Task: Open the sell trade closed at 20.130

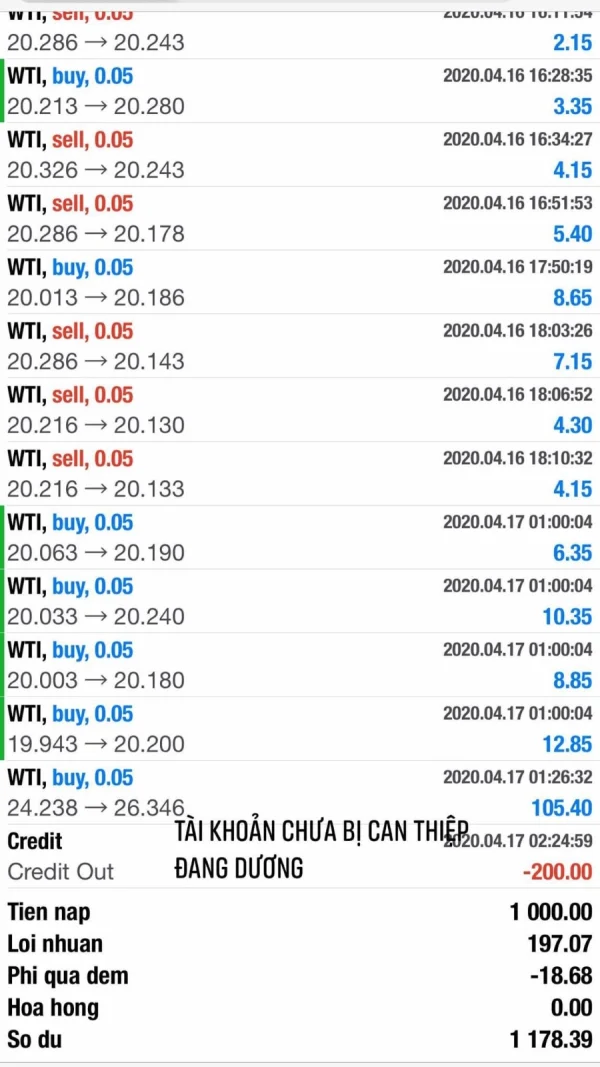Action: pyautogui.click(x=300, y=411)
